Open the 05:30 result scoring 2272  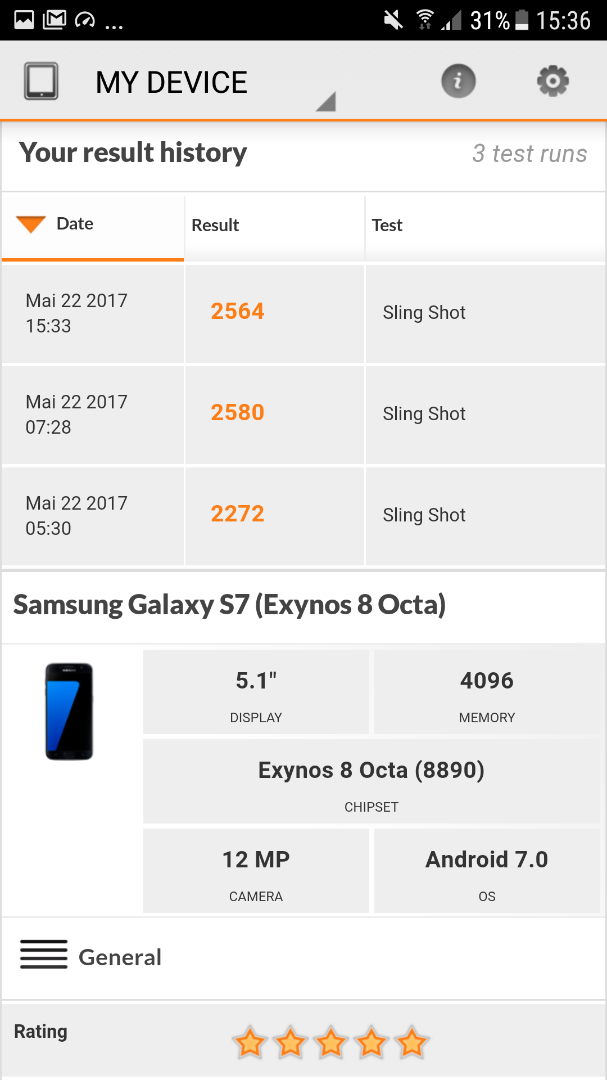coord(303,516)
